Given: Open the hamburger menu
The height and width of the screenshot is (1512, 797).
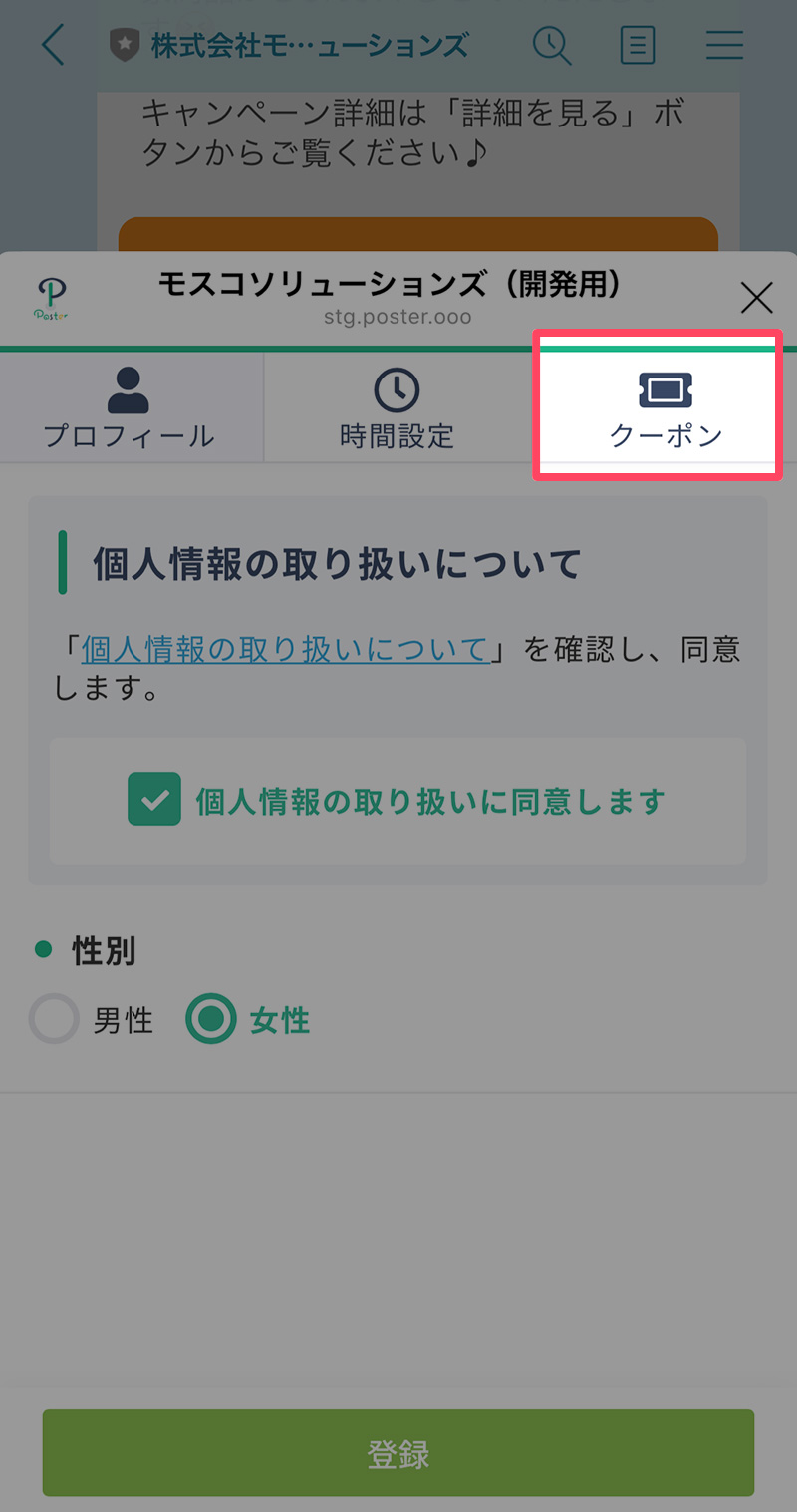Looking at the screenshot, I should [725, 45].
